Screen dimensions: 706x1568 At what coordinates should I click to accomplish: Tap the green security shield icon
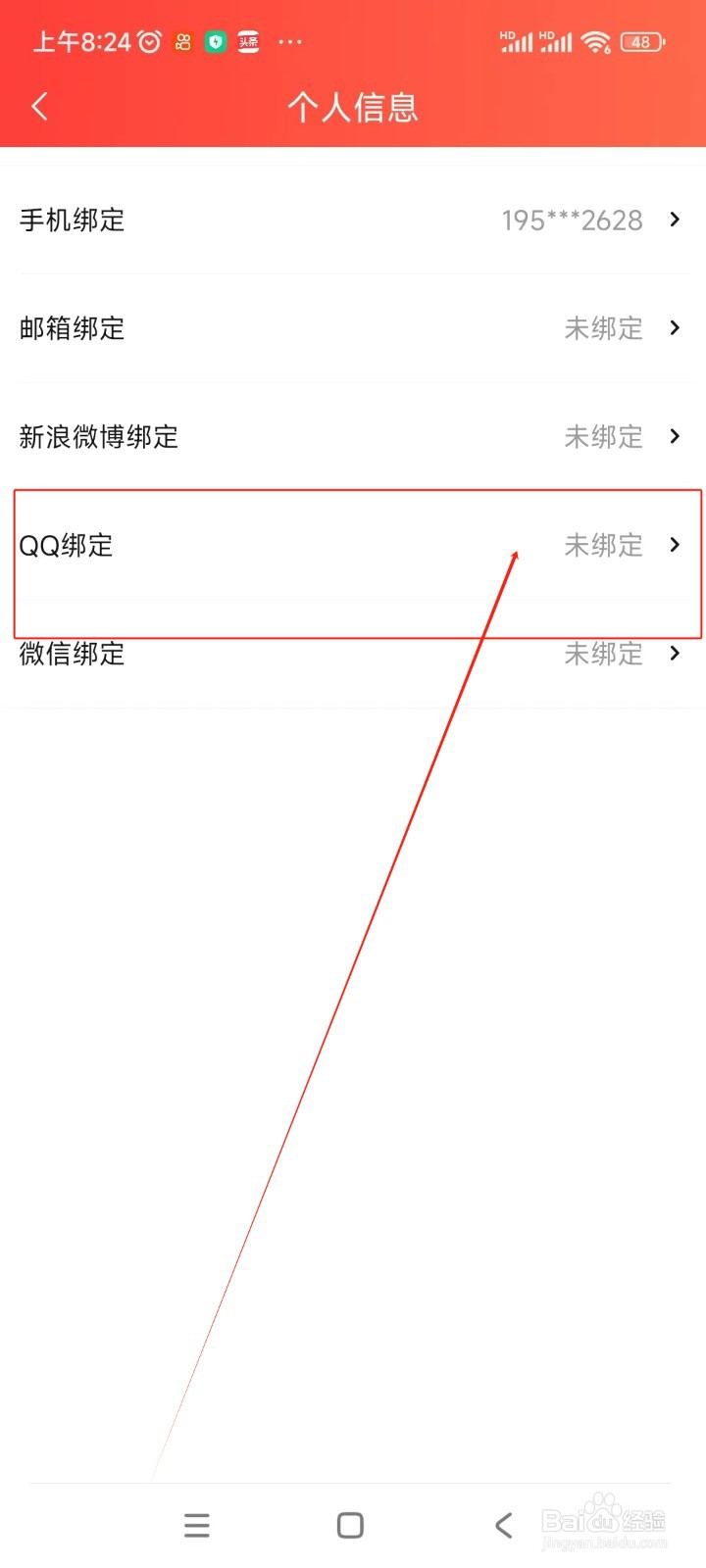(x=215, y=41)
